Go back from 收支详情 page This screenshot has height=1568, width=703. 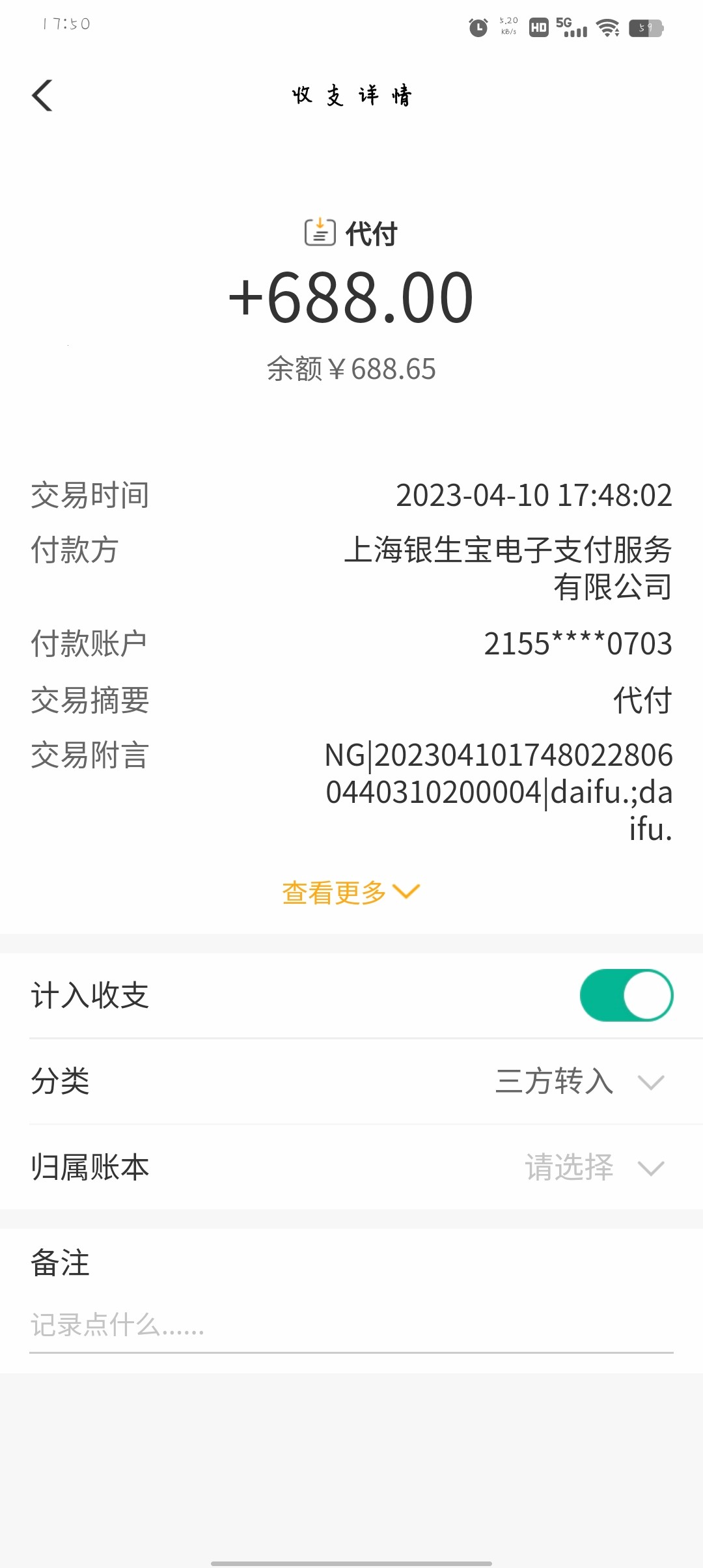point(43,96)
